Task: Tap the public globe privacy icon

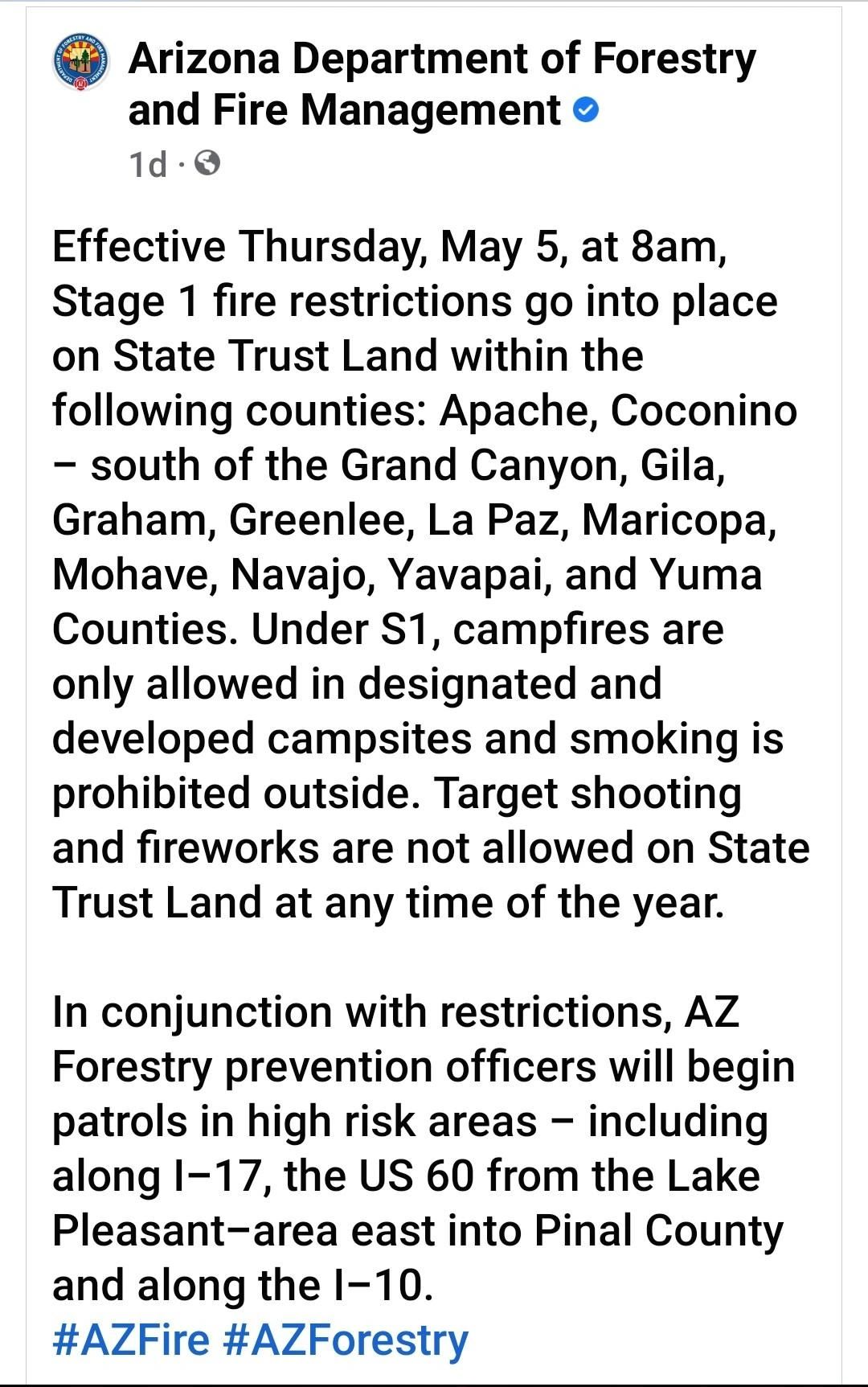Action: 207,164
